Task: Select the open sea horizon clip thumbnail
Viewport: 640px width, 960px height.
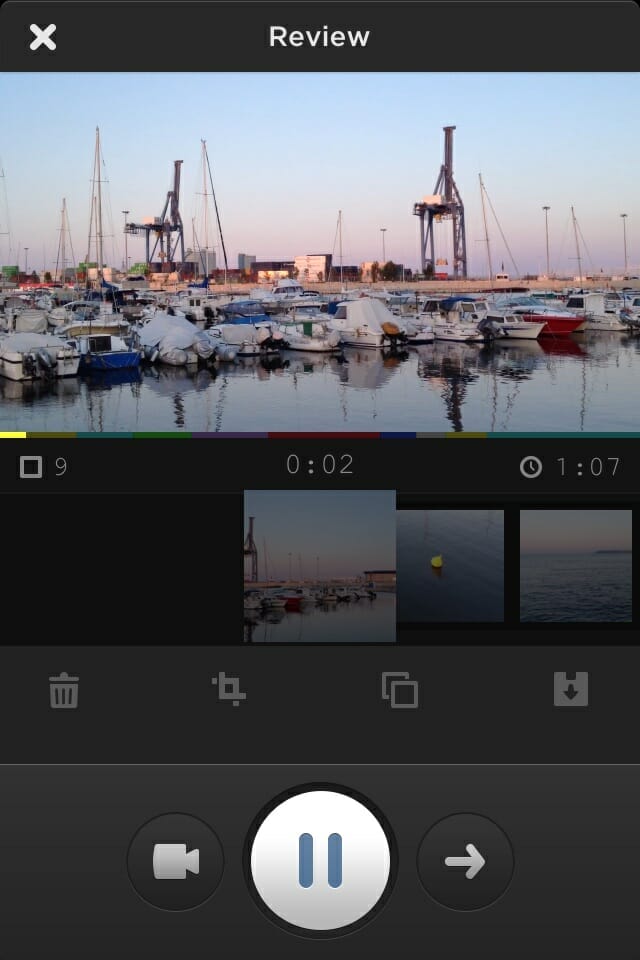Action: coord(576,566)
